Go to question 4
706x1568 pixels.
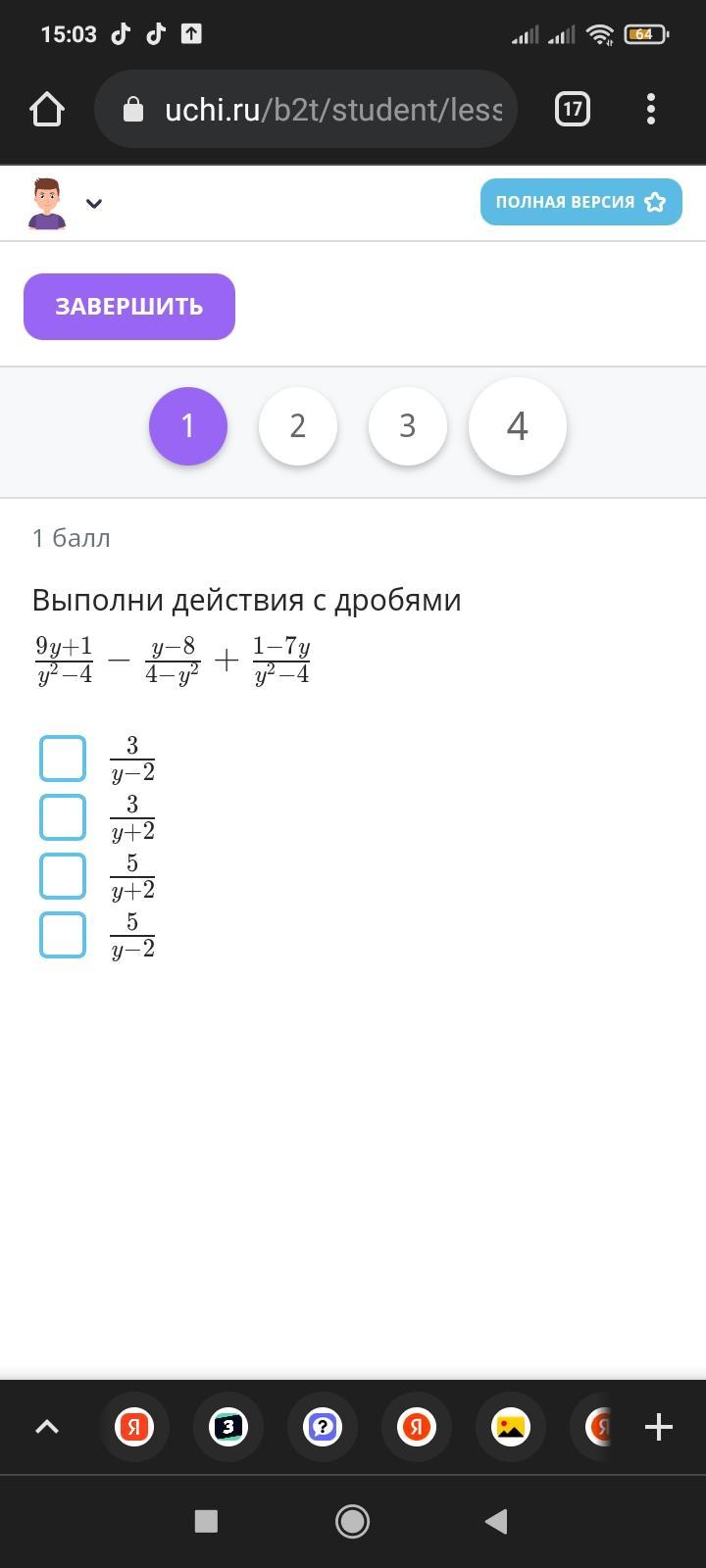(518, 426)
